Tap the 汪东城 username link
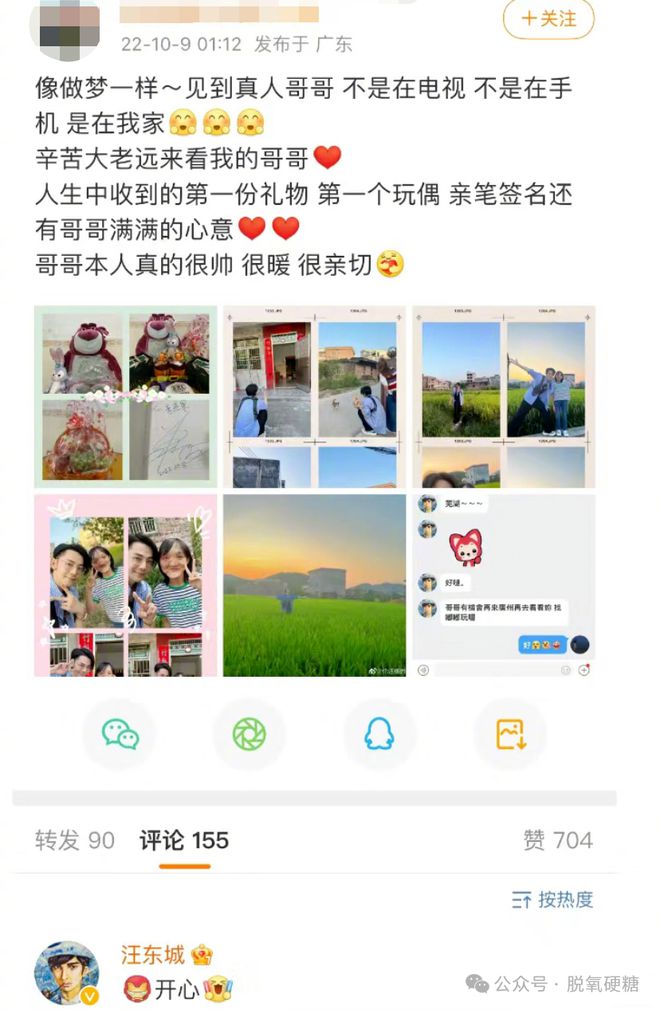Viewport: 660px width, 1010px height. point(153,955)
